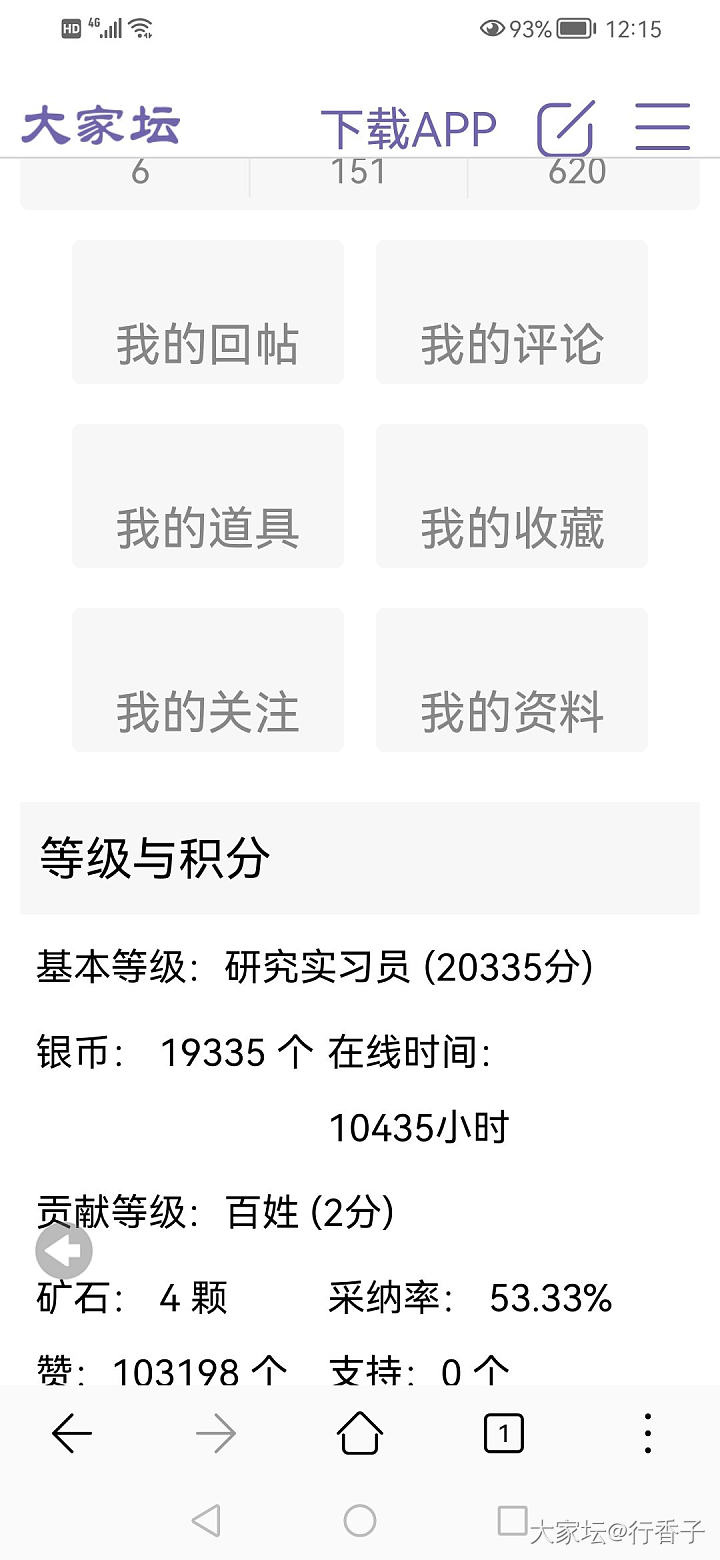The image size is (720, 1560).
Task: Go to the browser home page
Action: (360, 1435)
